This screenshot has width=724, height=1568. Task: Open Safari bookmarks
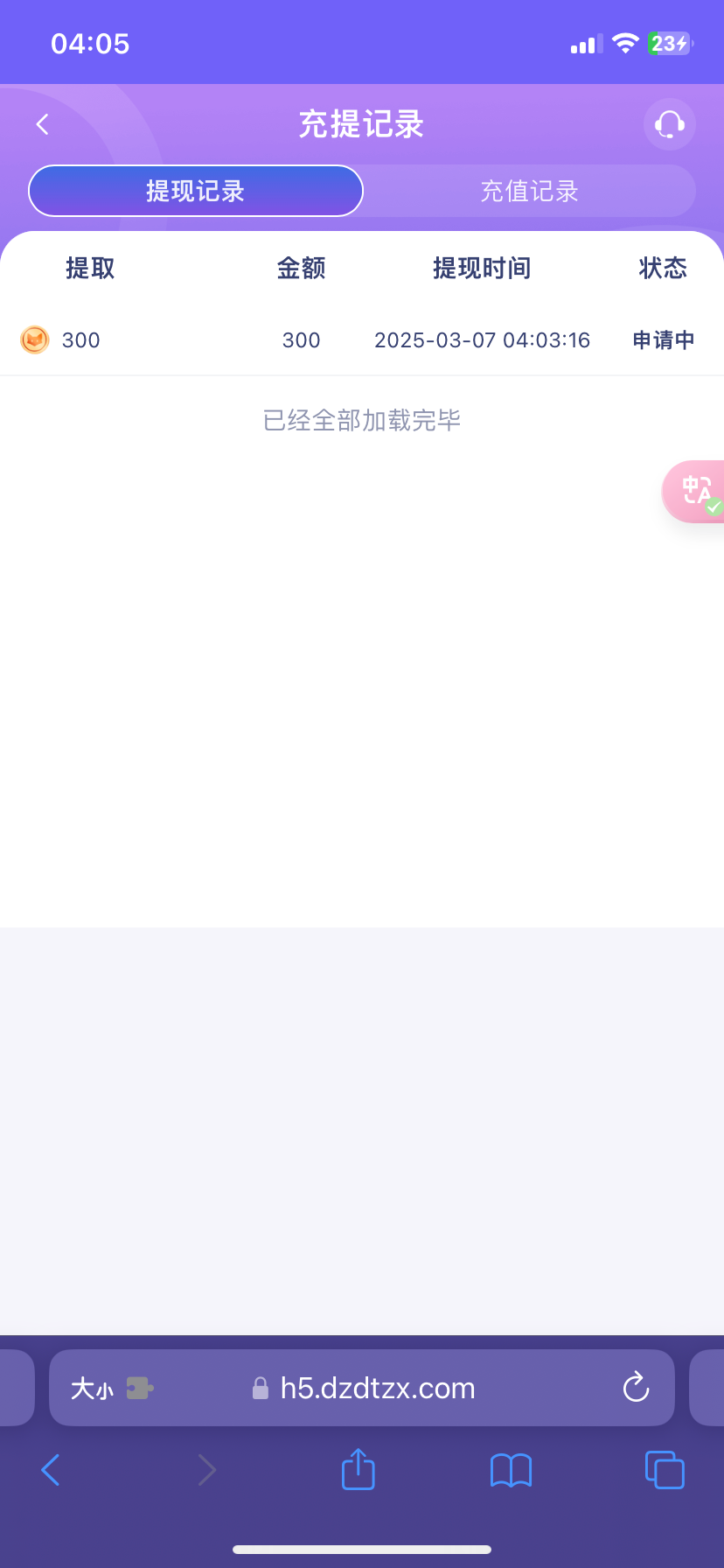click(511, 1470)
